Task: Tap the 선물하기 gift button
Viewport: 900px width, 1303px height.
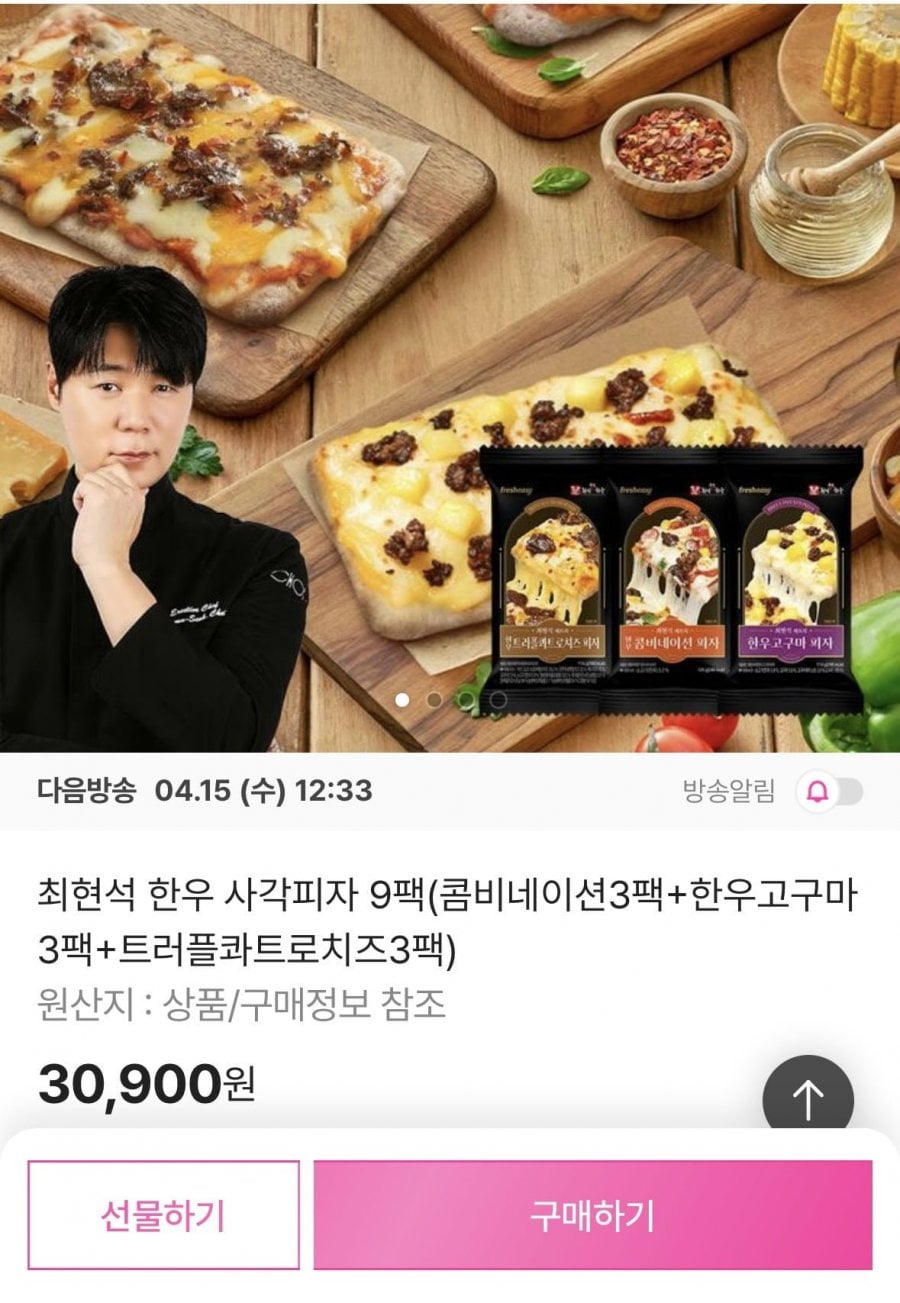Action: click(x=163, y=1215)
